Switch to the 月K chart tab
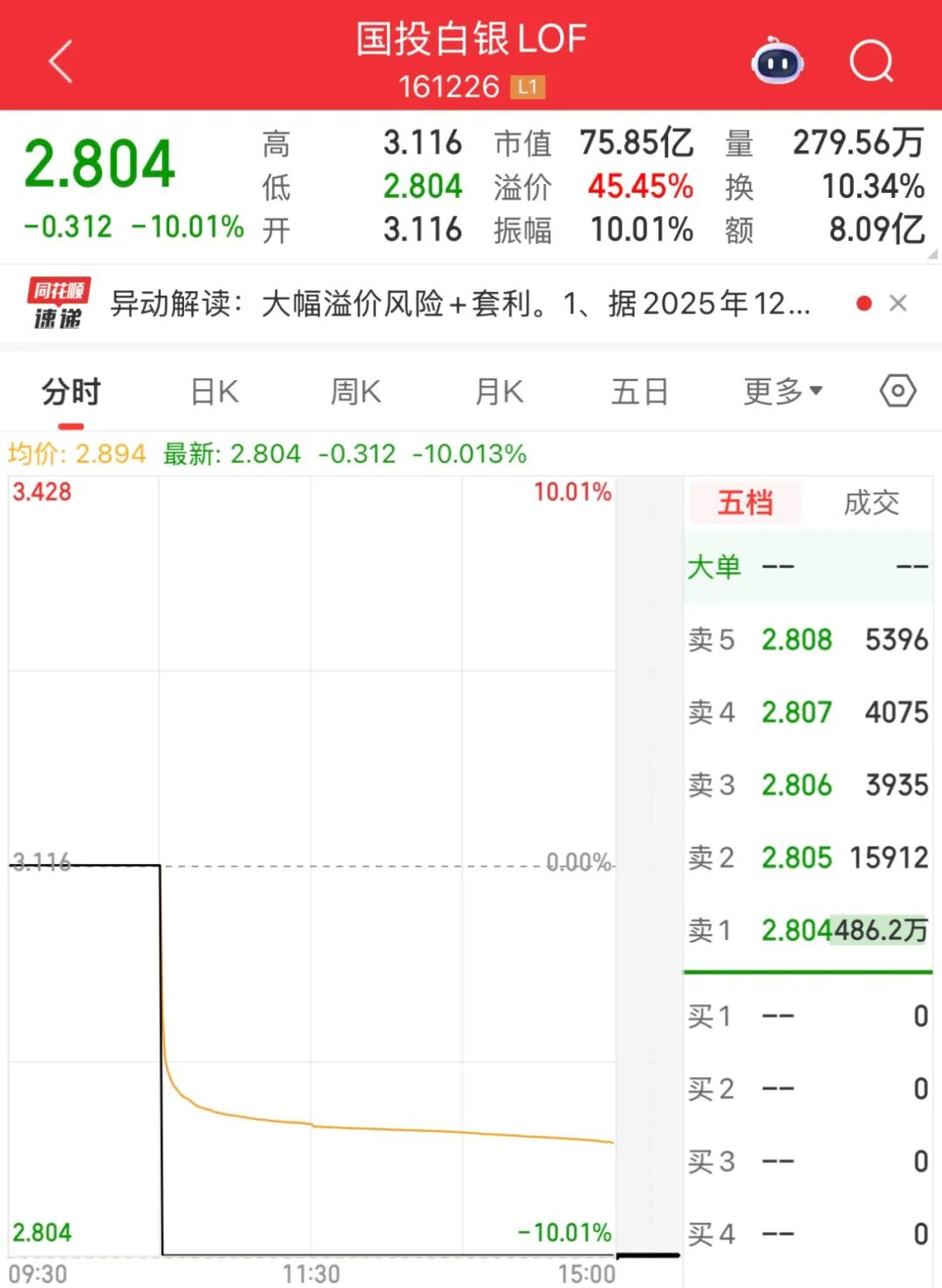 click(x=499, y=392)
